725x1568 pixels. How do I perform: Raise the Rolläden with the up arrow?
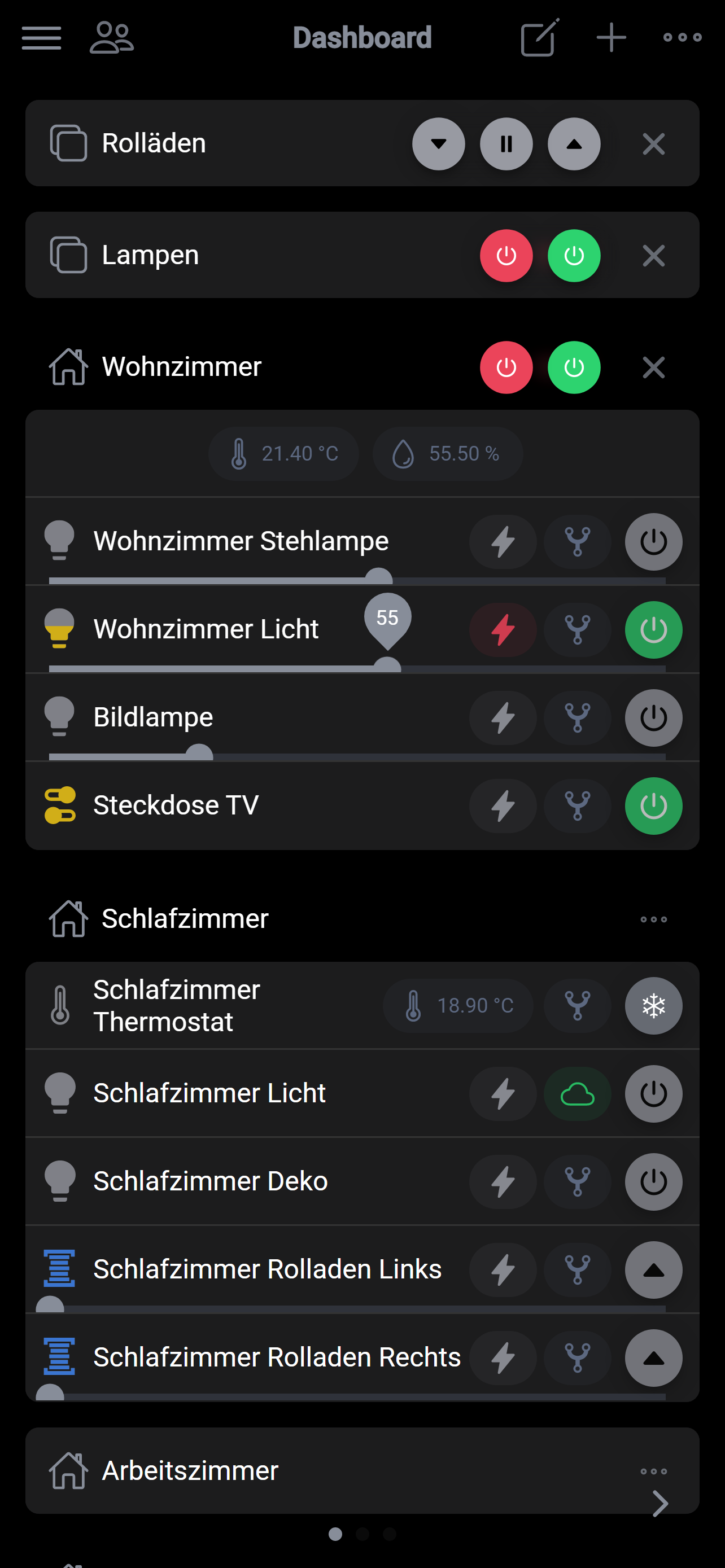[574, 144]
